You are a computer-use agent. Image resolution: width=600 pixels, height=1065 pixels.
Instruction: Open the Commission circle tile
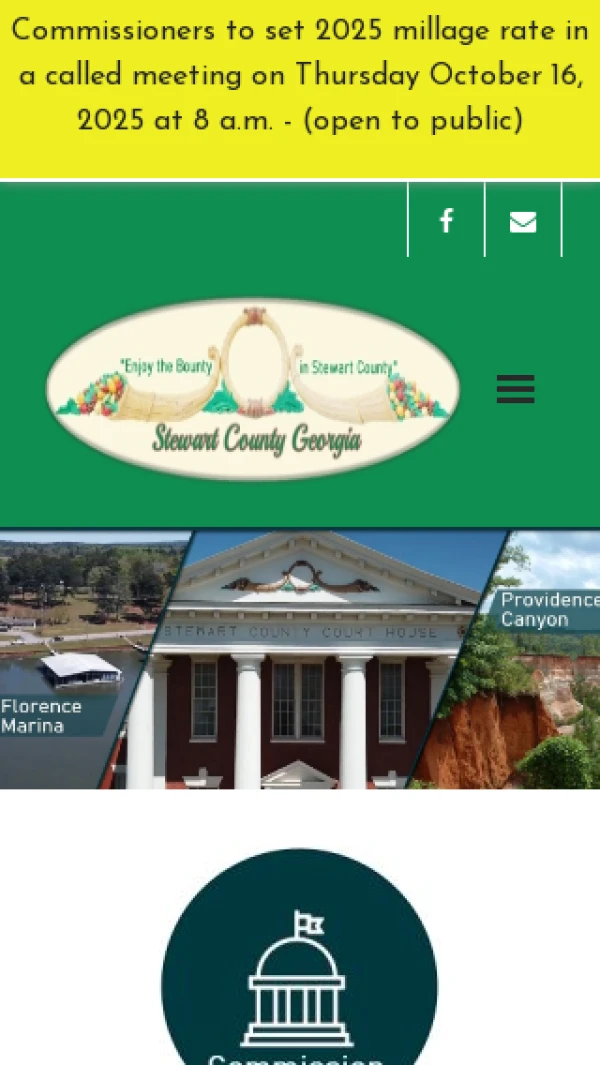coord(299,975)
